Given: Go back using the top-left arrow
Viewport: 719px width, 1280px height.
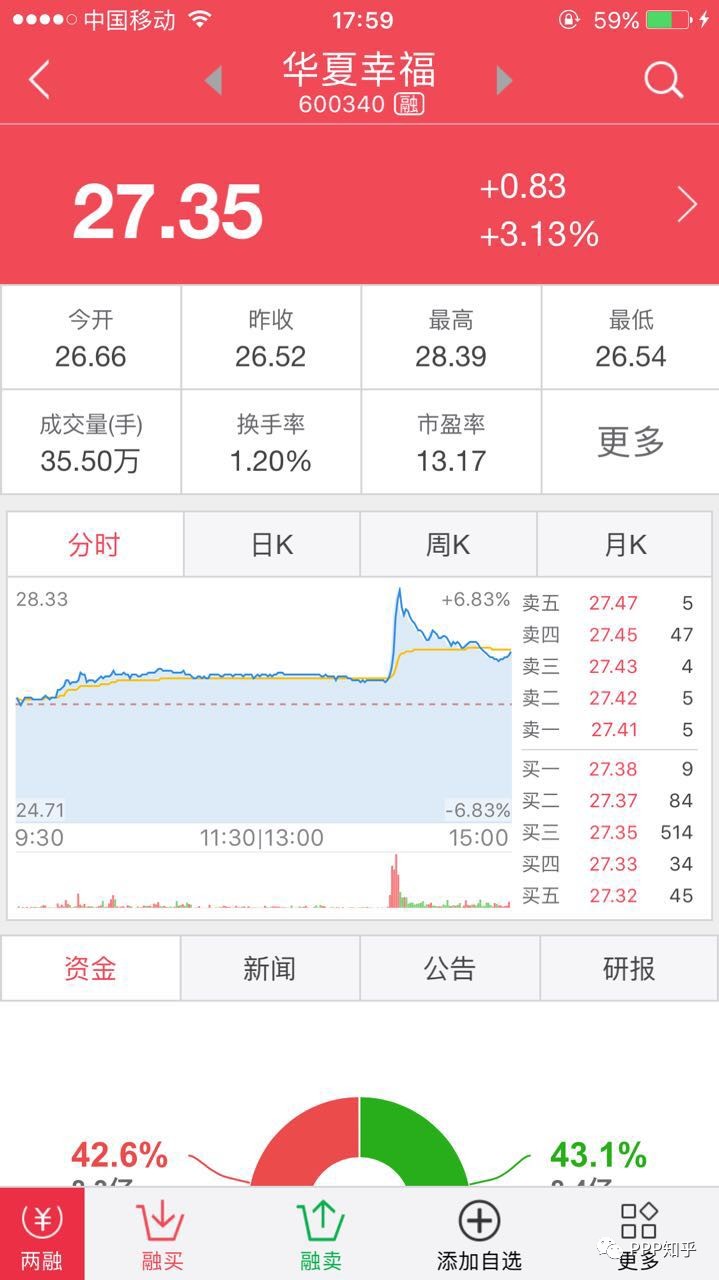Looking at the screenshot, I should tap(39, 80).
